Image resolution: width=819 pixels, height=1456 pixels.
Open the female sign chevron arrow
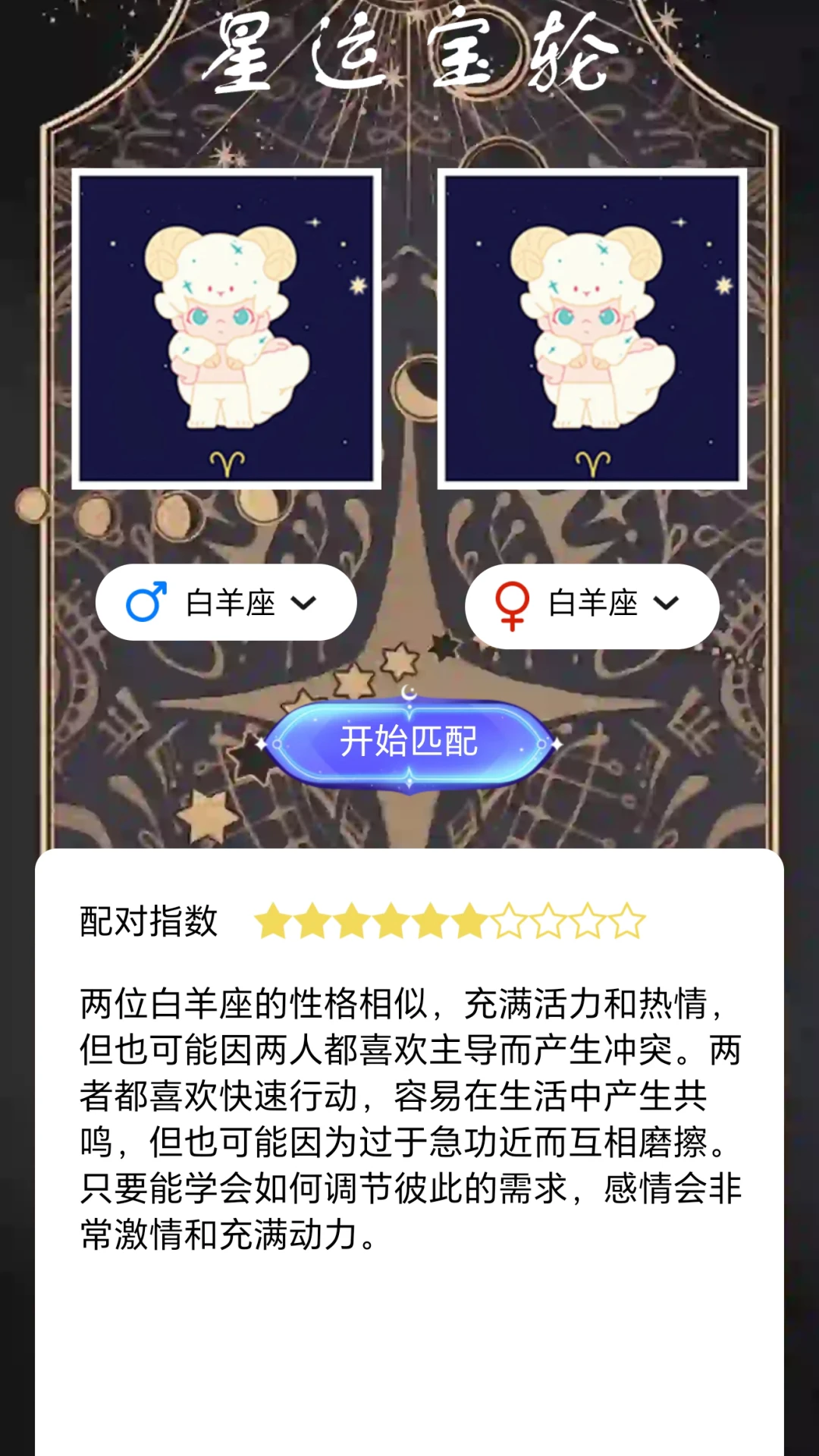pos(666,604)
